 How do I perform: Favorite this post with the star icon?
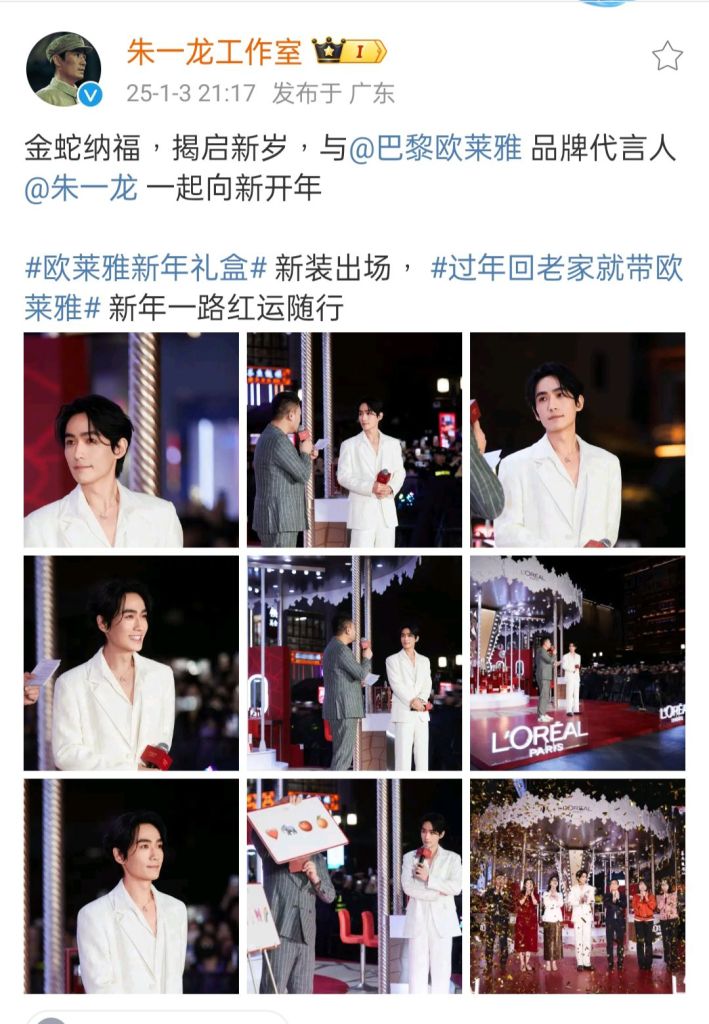pyautogui.click(x=667, y=56)
